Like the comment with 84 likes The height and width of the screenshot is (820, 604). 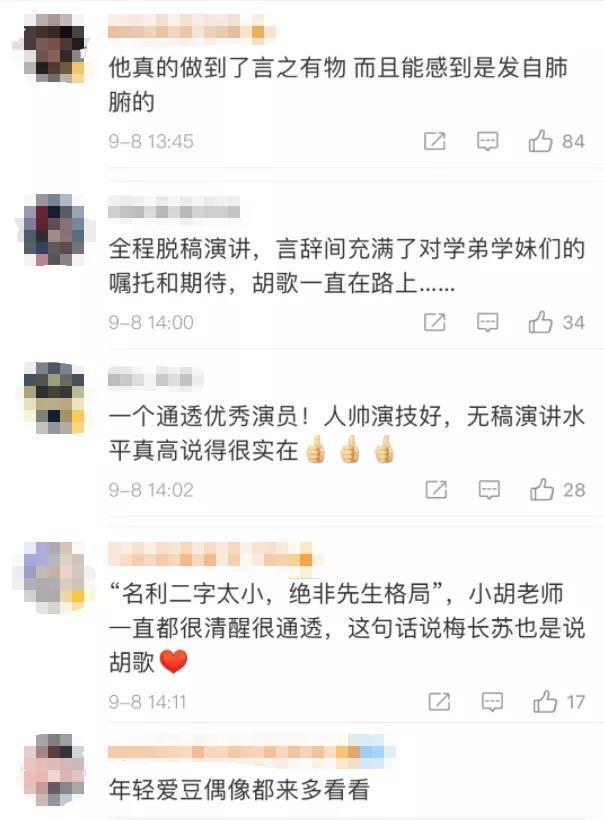(x=541, y=142)
